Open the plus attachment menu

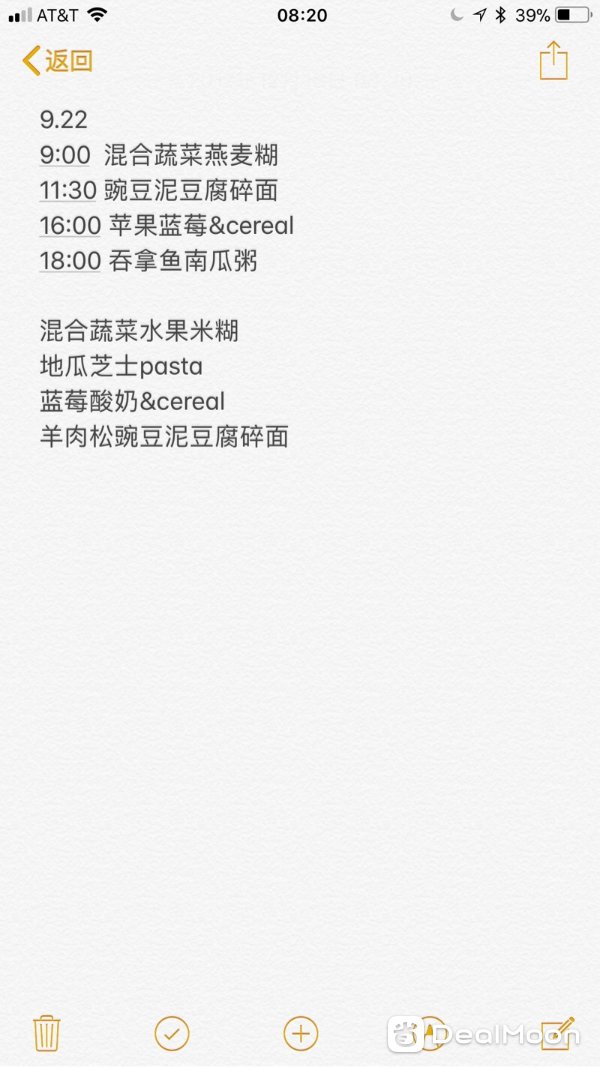(x=301, y=1034)
